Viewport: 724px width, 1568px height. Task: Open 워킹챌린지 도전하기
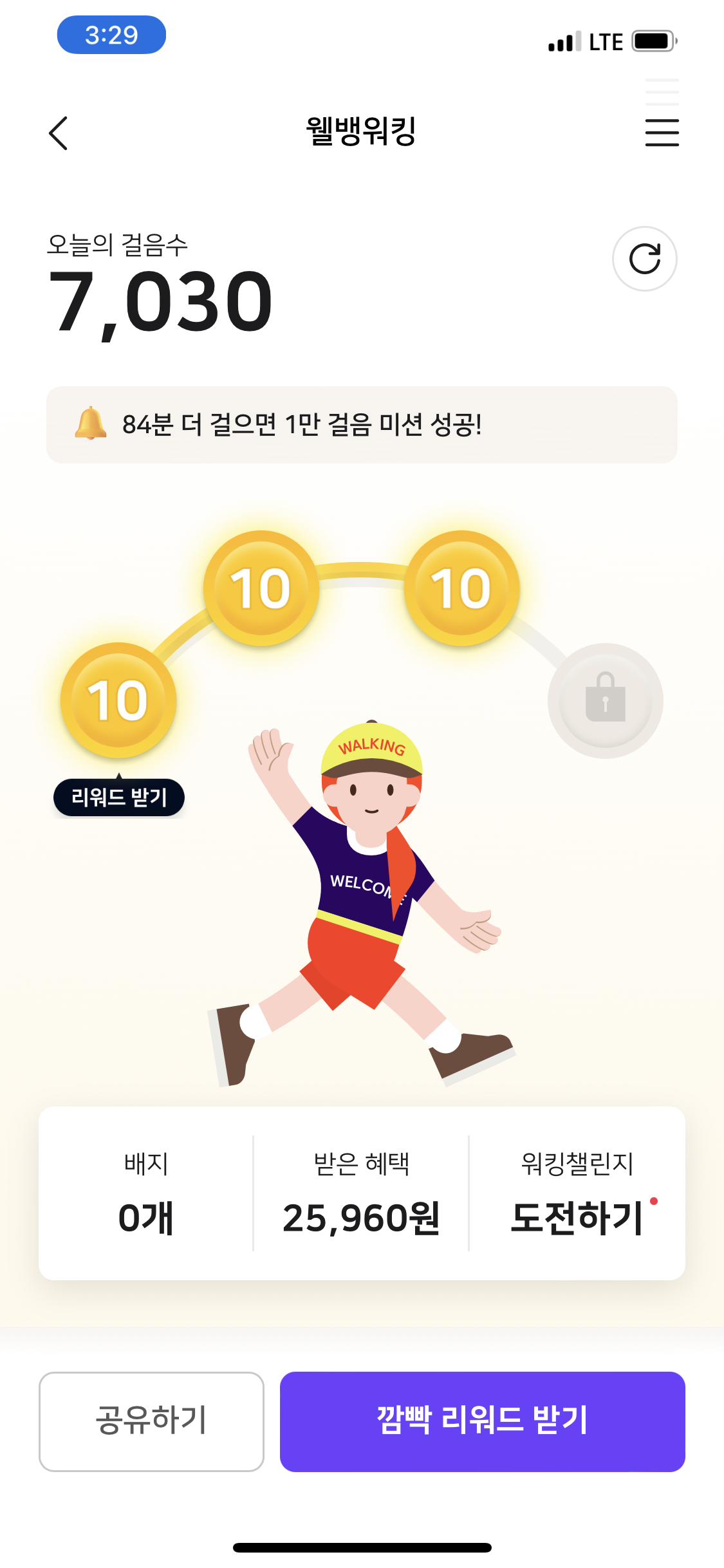click(577, 1194)
